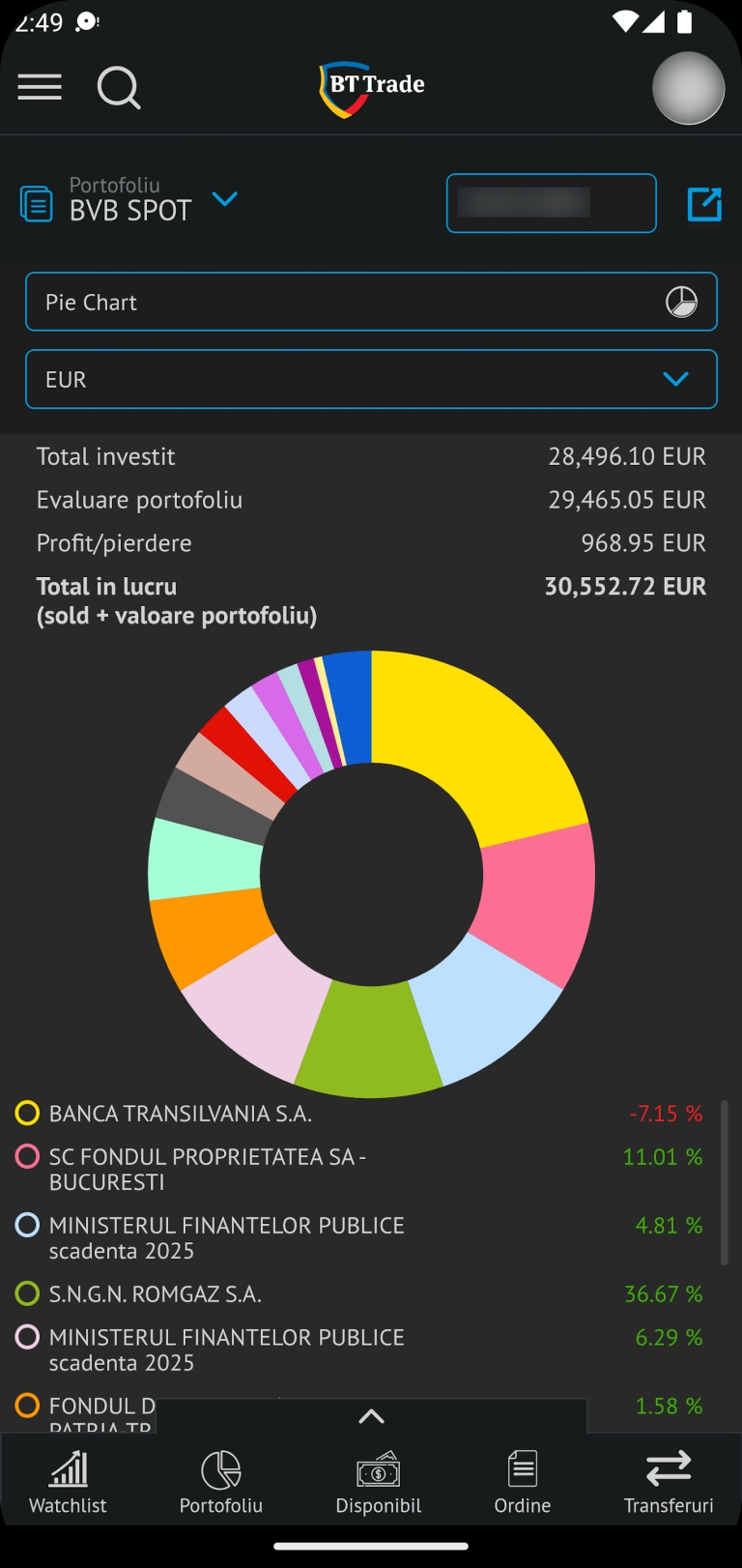Open the hamburger drawer menu

click(40, 88)
